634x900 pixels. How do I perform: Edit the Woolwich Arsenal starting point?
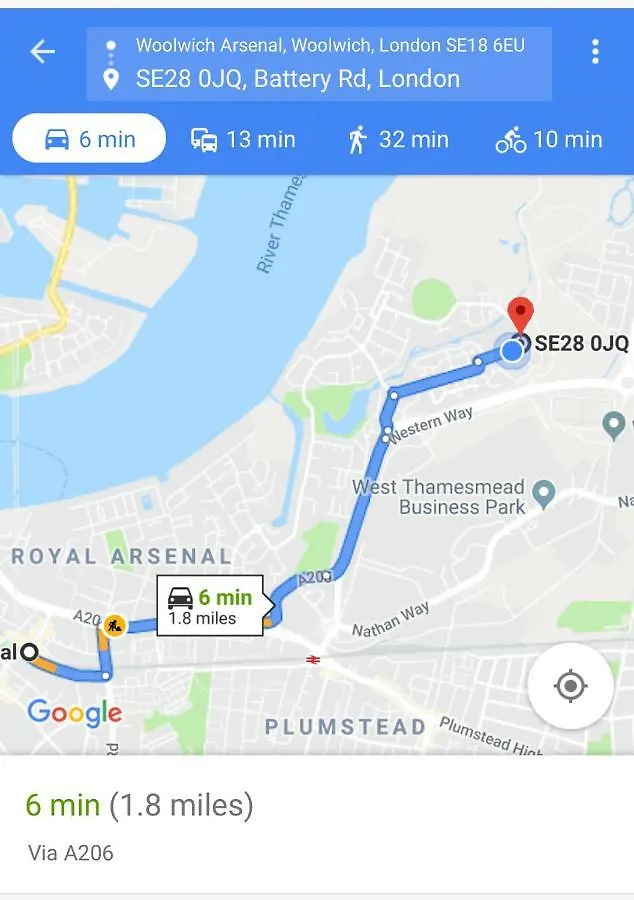click(x=329, y=45)
